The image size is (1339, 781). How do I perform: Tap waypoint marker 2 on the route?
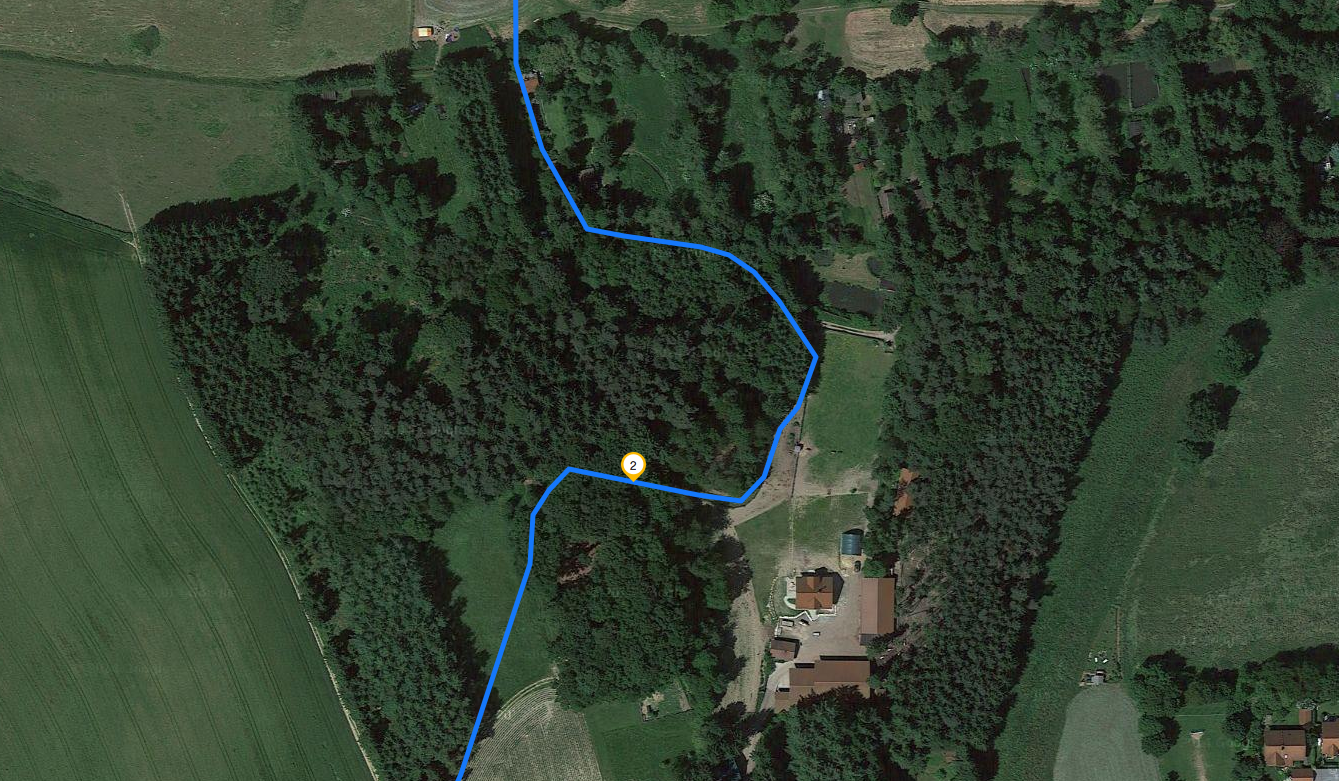633,465
